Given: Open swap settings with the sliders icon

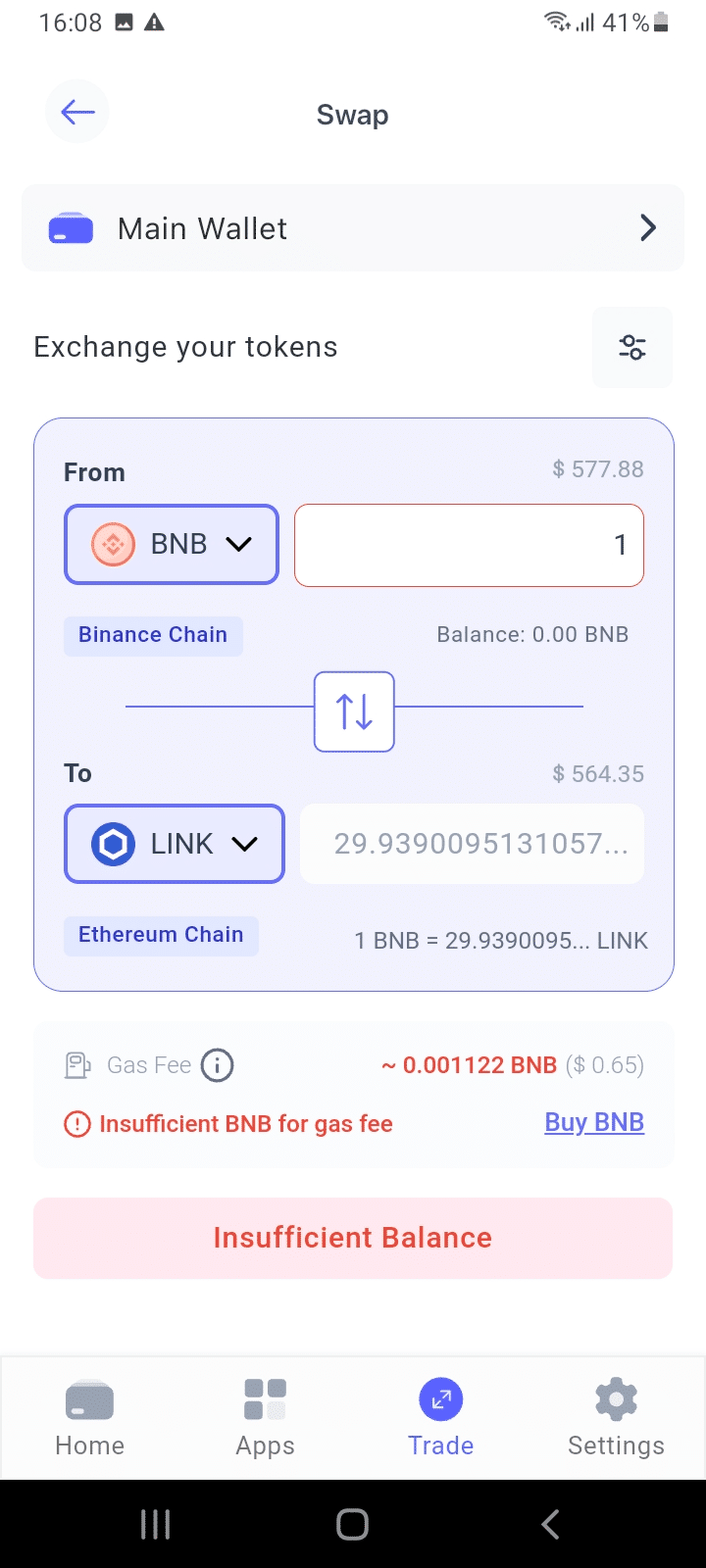Looking at the screenshot, I should [x=632, y=347].
